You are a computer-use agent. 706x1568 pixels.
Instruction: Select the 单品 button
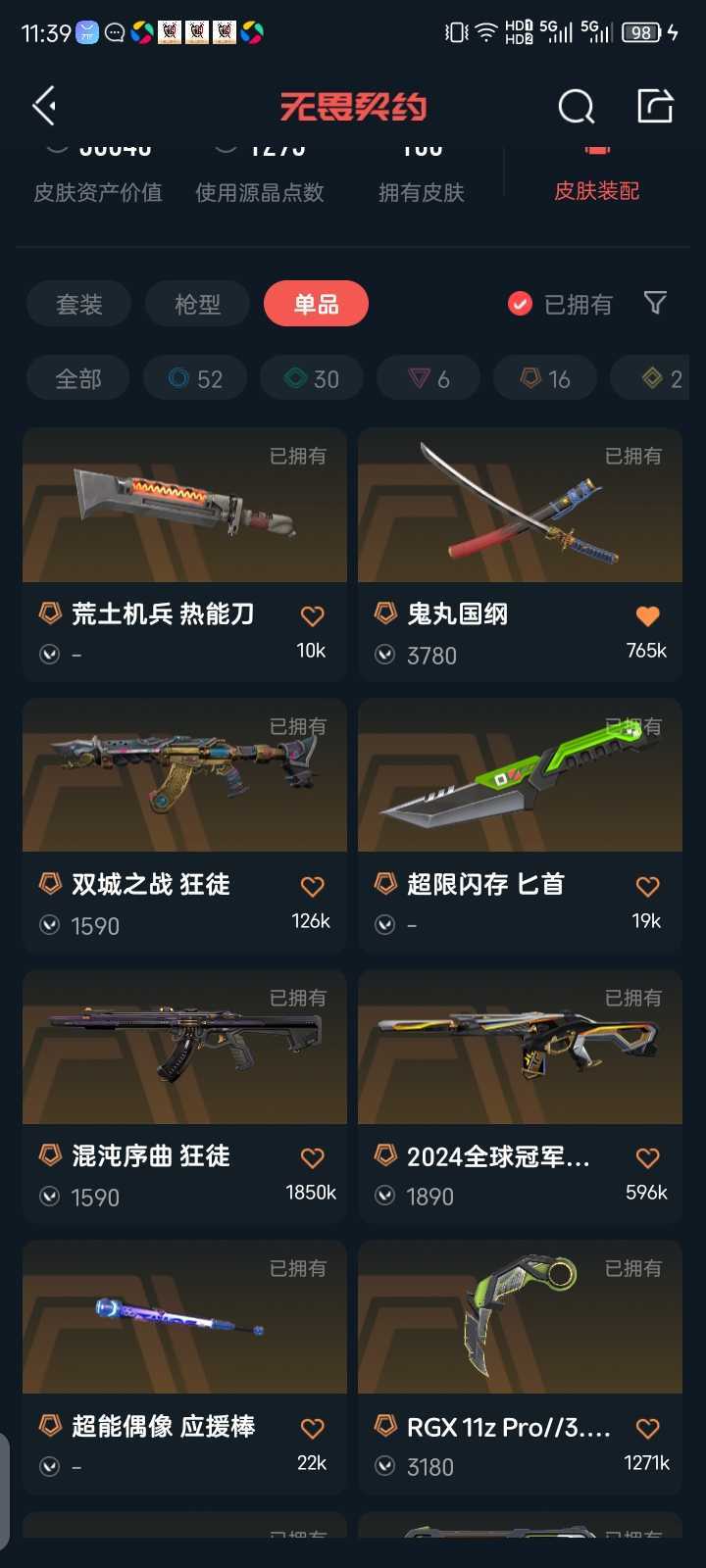click(316, 304)
